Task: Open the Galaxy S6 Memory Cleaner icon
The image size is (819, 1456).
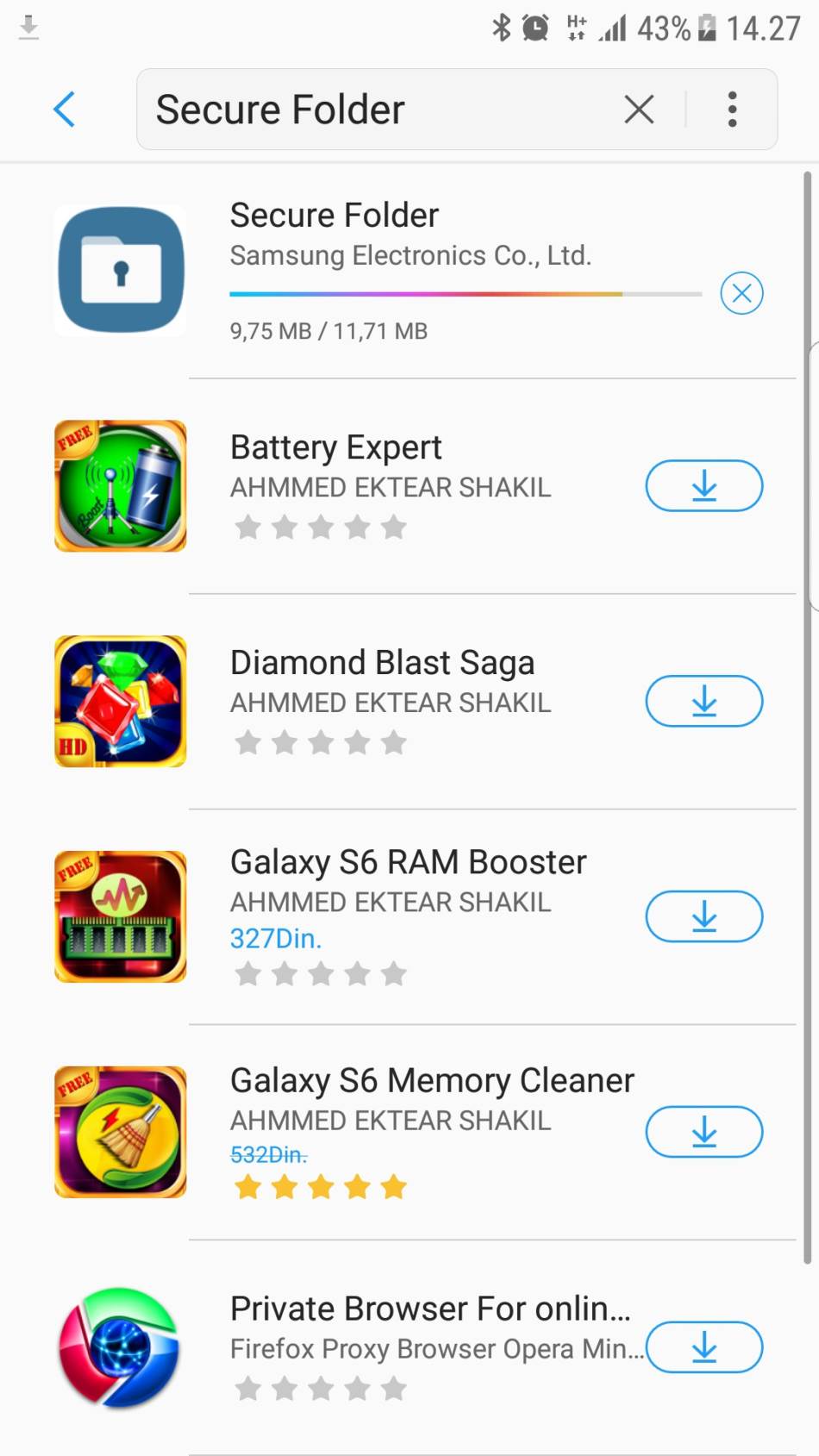Action: point(120,1131)
